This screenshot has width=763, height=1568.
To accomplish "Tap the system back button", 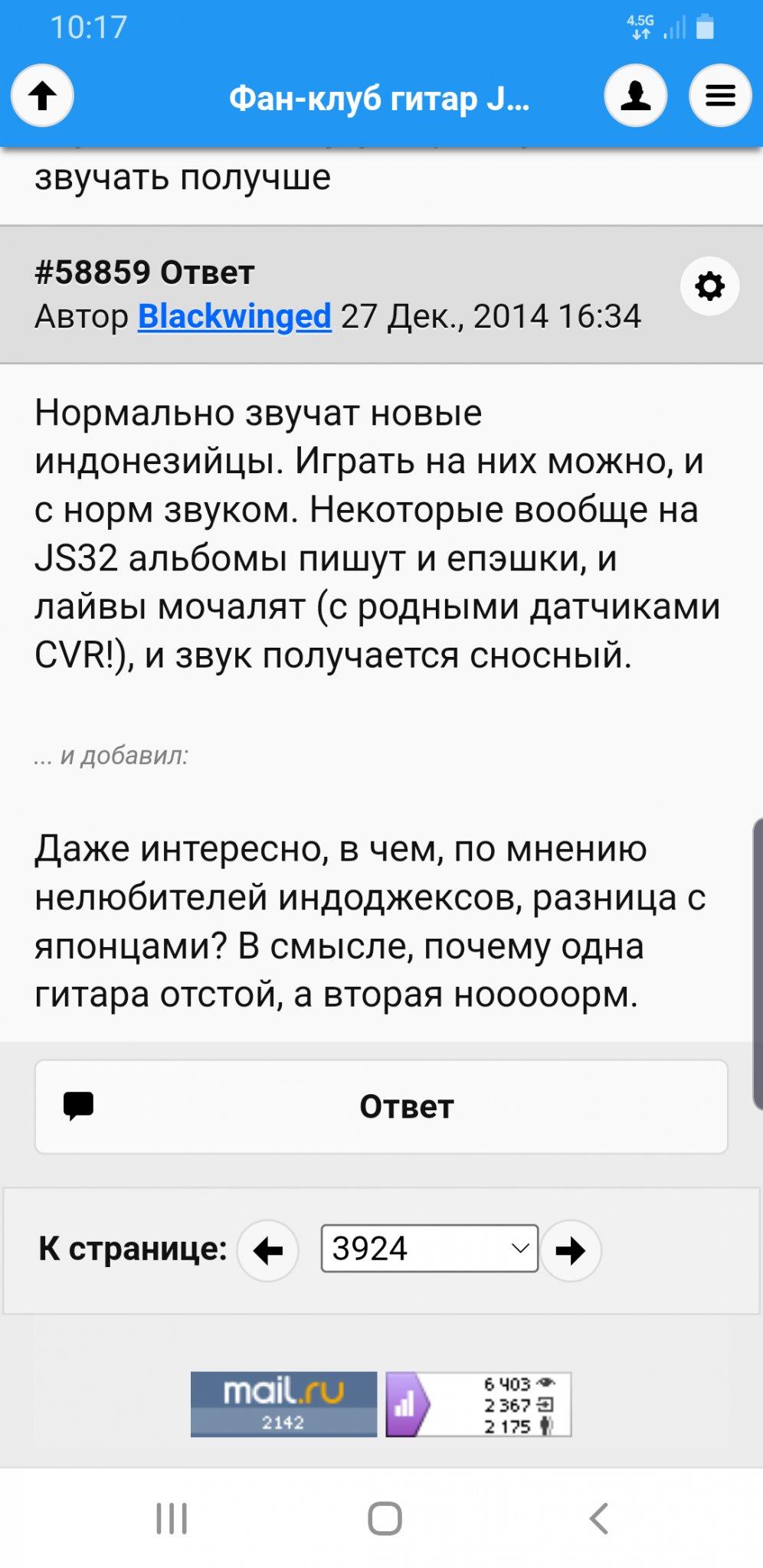I will click(599, 1518).
